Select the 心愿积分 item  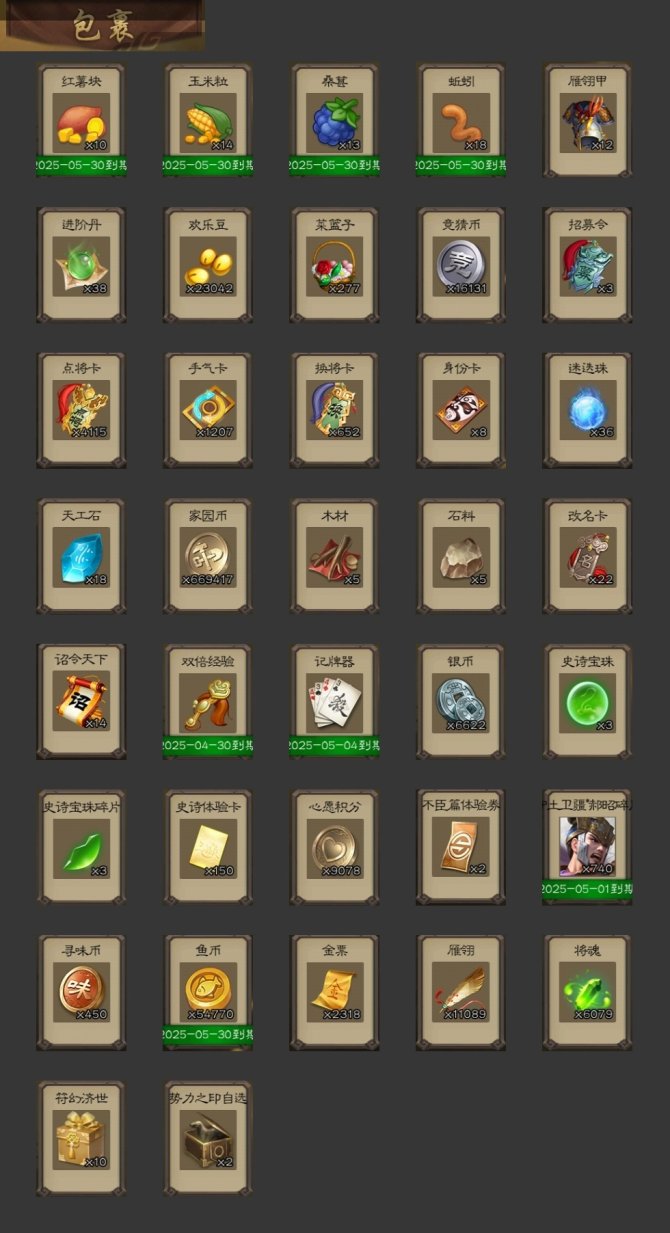335,848
